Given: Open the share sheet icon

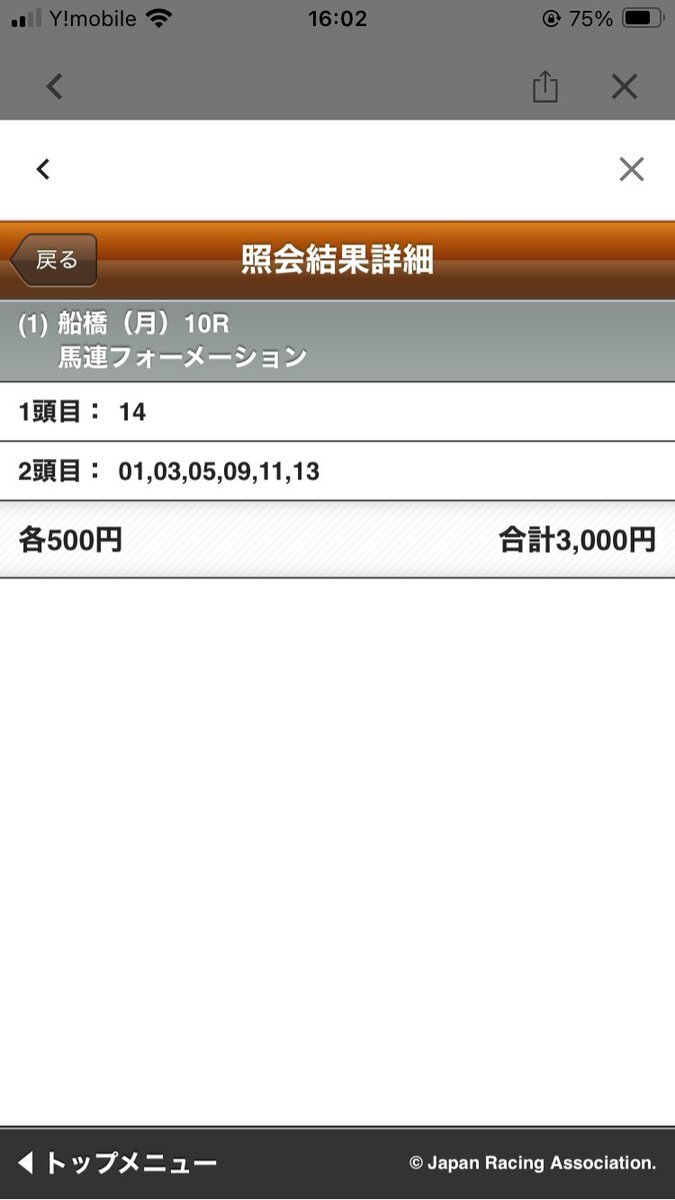Looking at the screenshot, I should tap(544, 87).
